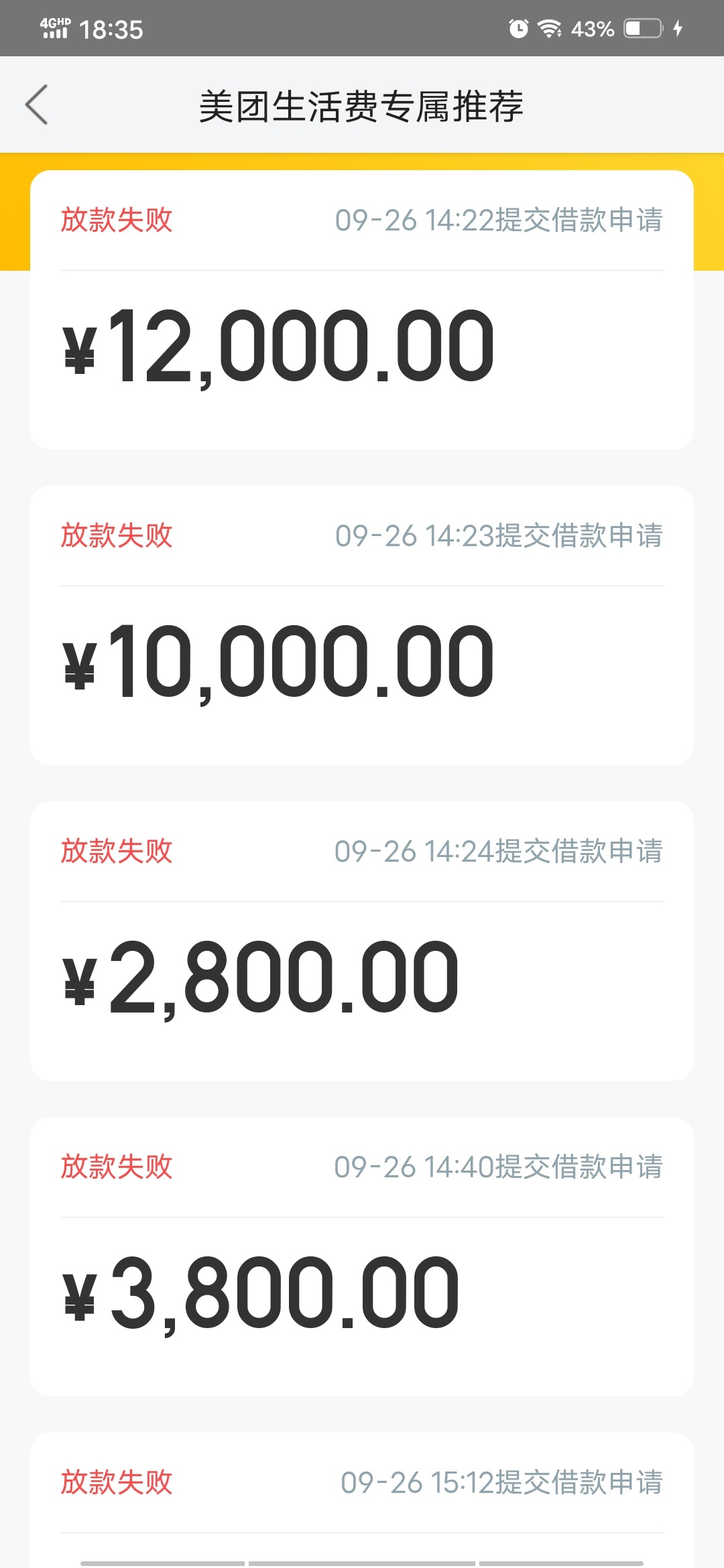Image resolution: width=724 pixels, height=1568 pixels.
Task: Open the ¥10,000.00 loan record card
Action: (362, 625)
